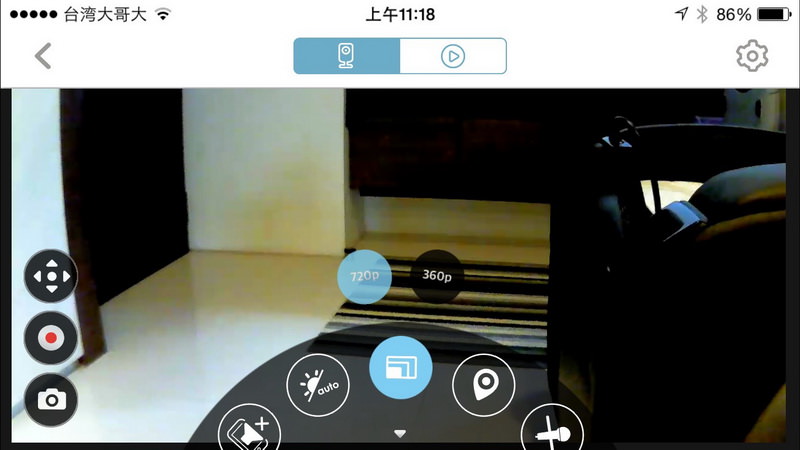This screenshot has height=450, width=800.
Task: Select 360p resolution
Action: 437,276
